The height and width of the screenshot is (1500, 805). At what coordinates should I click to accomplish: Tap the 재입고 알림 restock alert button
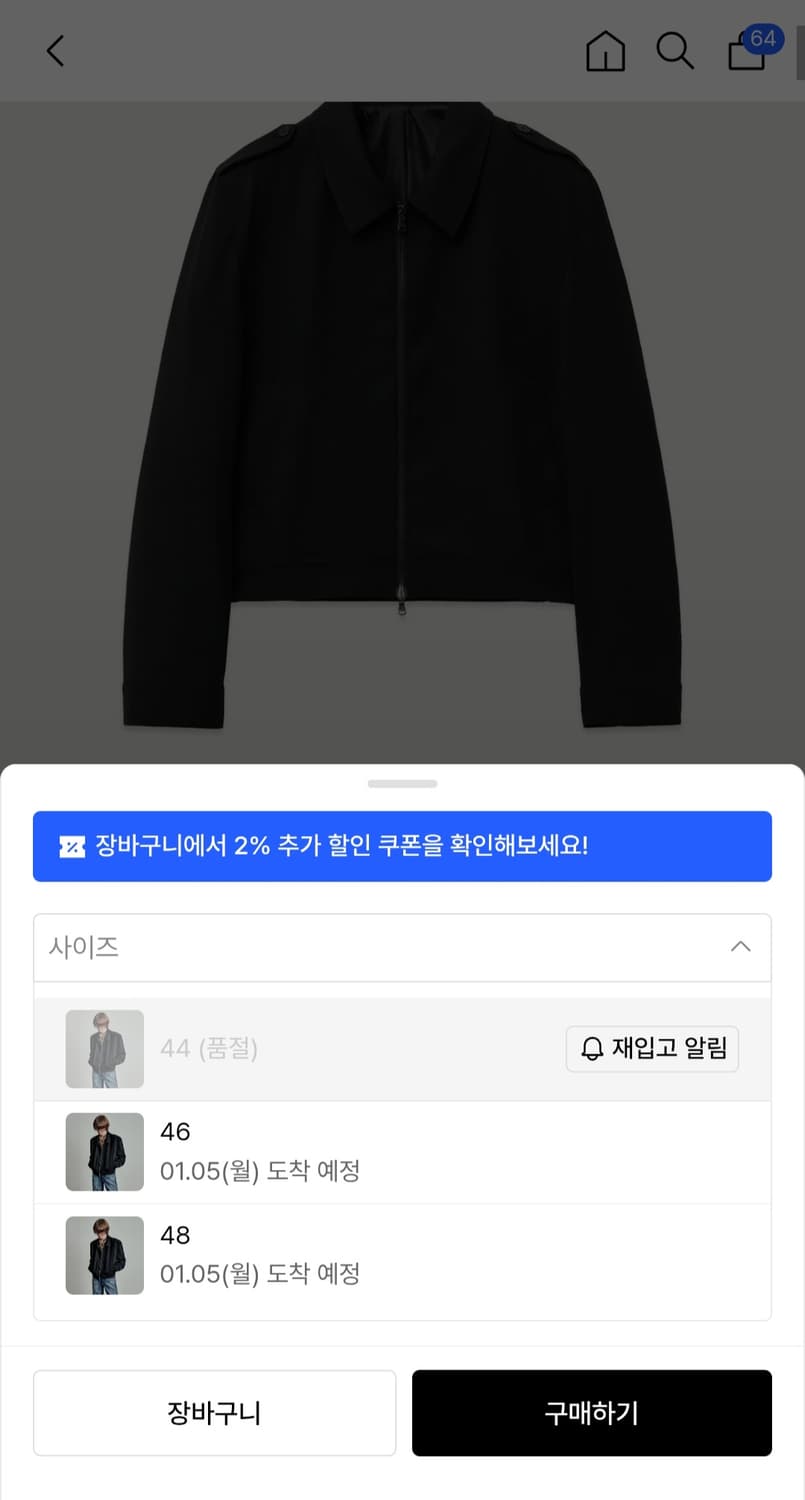652,1049
